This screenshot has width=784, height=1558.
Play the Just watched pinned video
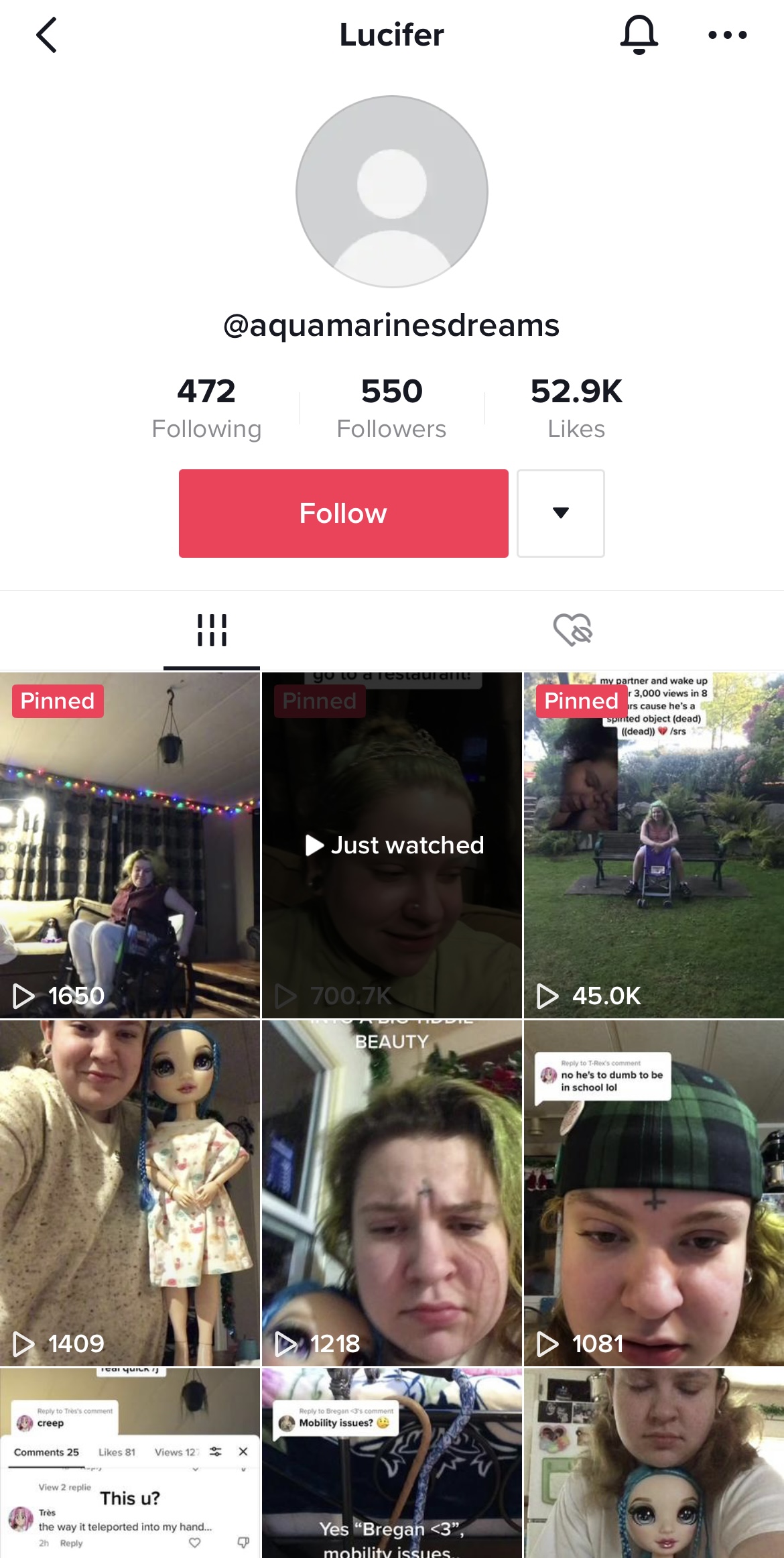(x=392, y=845)
